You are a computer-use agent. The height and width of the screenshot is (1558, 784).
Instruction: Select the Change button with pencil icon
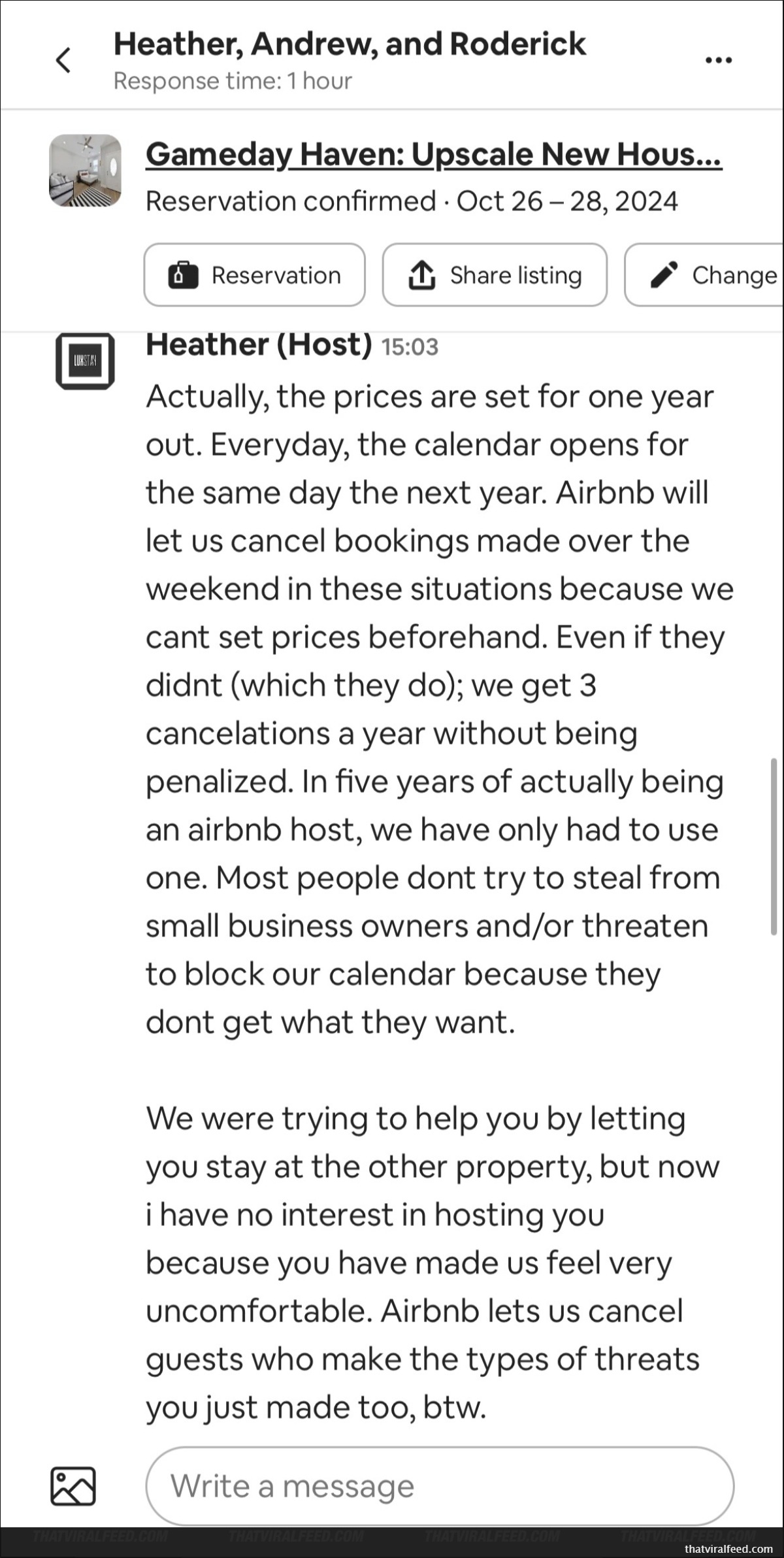704,275
